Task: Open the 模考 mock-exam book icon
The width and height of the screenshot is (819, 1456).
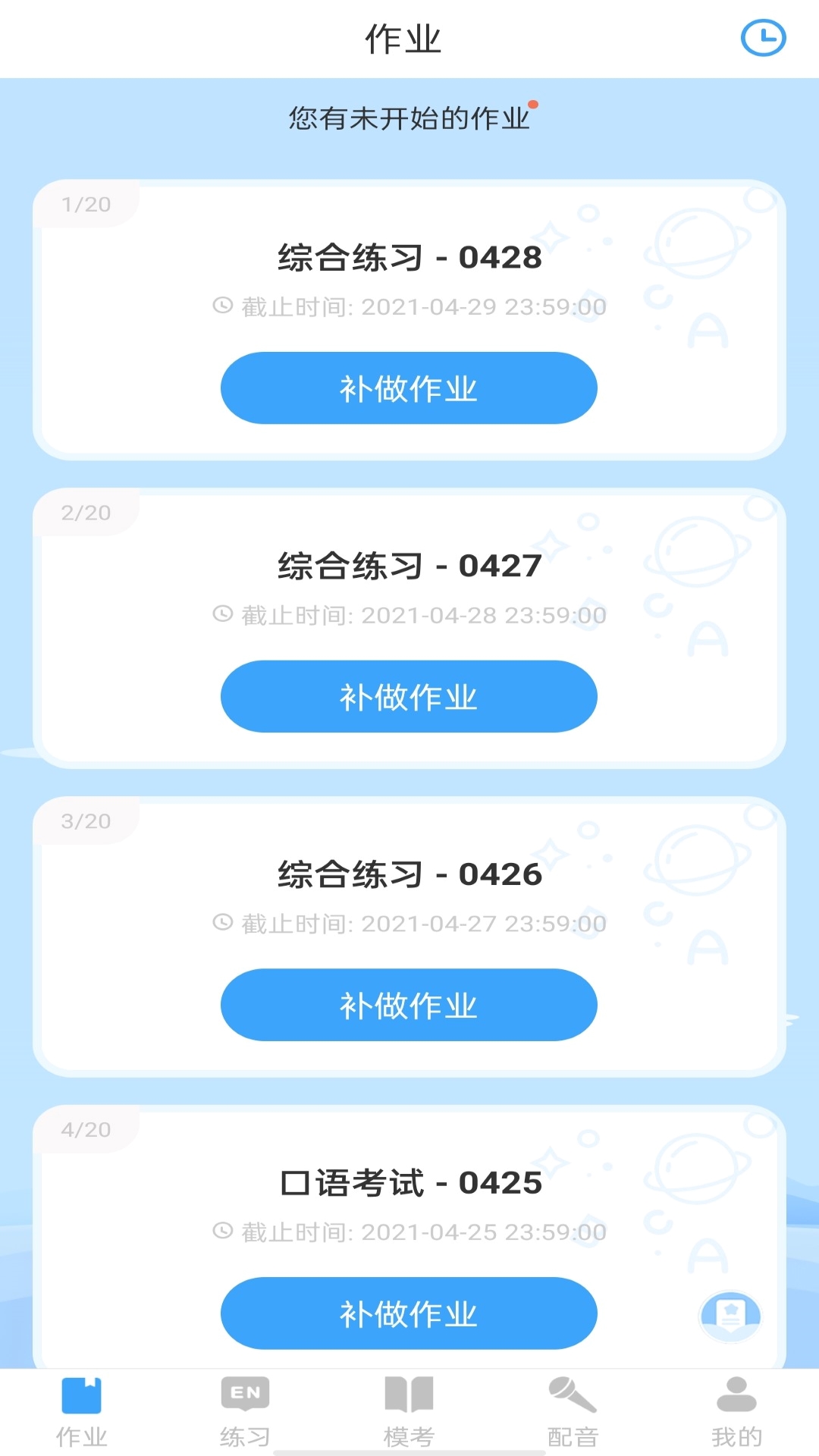Action: click(409, 1392)
